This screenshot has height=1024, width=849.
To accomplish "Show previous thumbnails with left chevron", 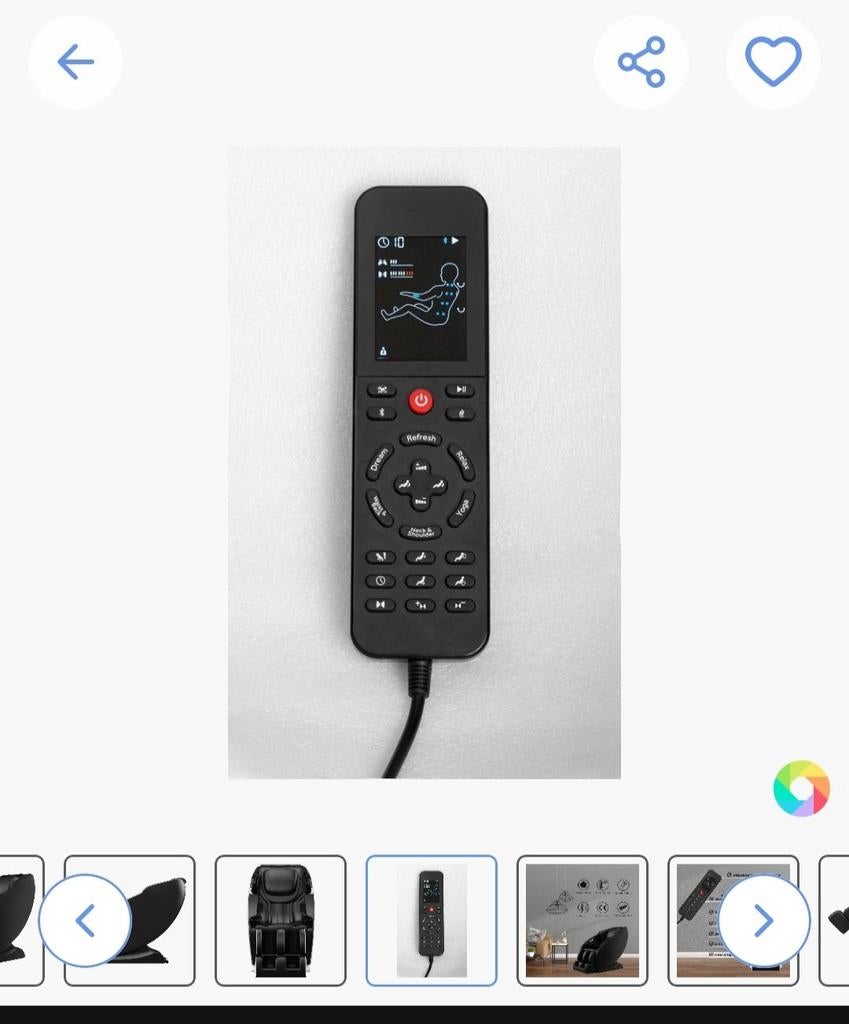I will click(85, 920).
